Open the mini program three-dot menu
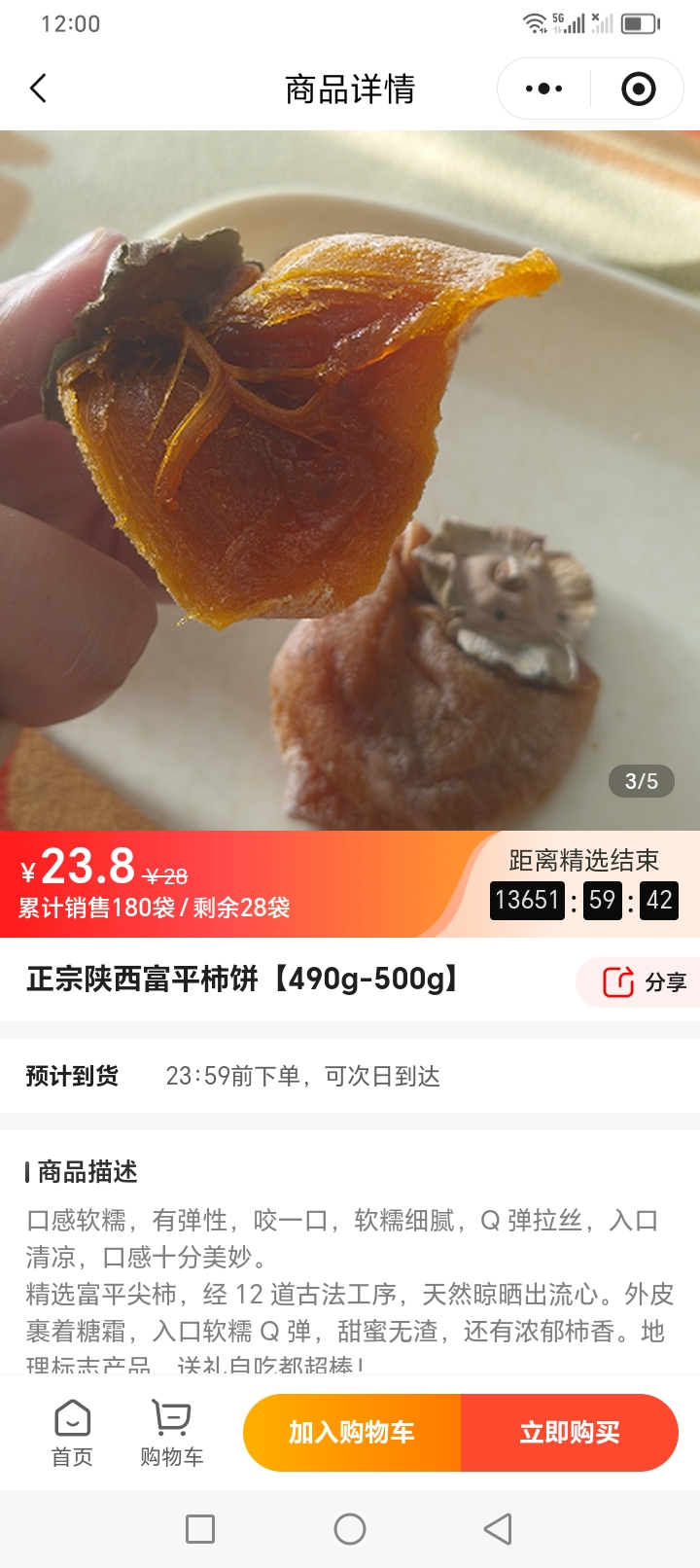 pos(543,89)
